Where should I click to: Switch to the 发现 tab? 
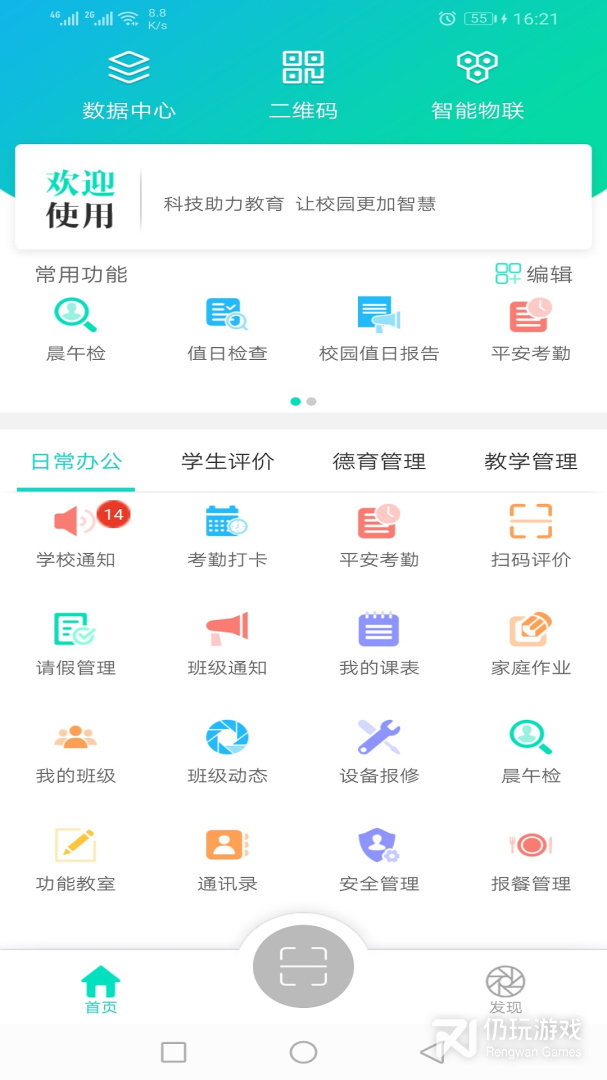(506, 990)
